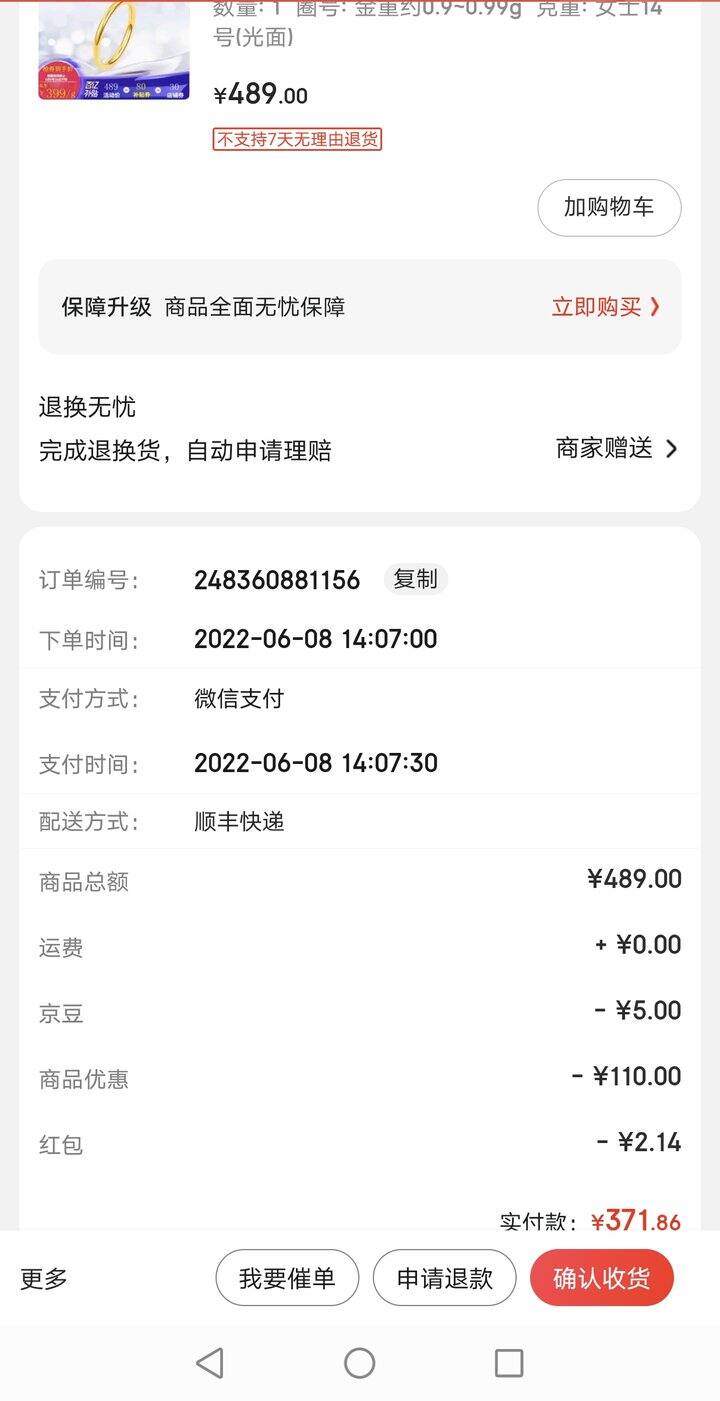Viewport: 720px width, 1401px height.
Task: Tap 我要催单 to urge the order
Action: 287,1278
